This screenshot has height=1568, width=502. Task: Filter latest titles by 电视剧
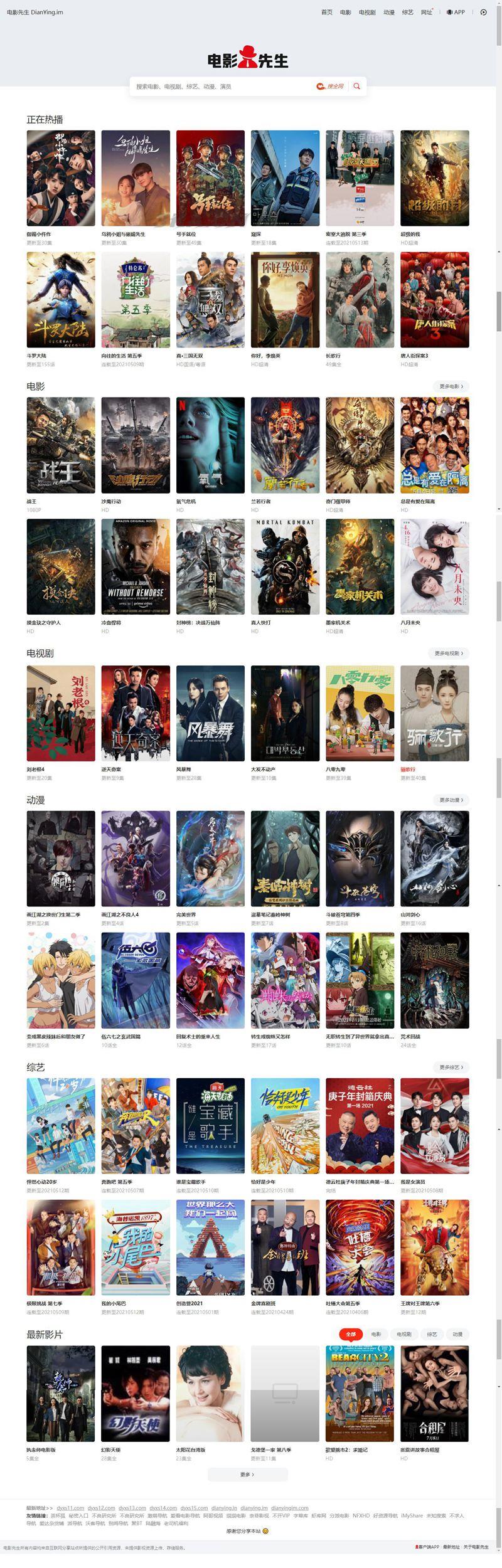404,1334
